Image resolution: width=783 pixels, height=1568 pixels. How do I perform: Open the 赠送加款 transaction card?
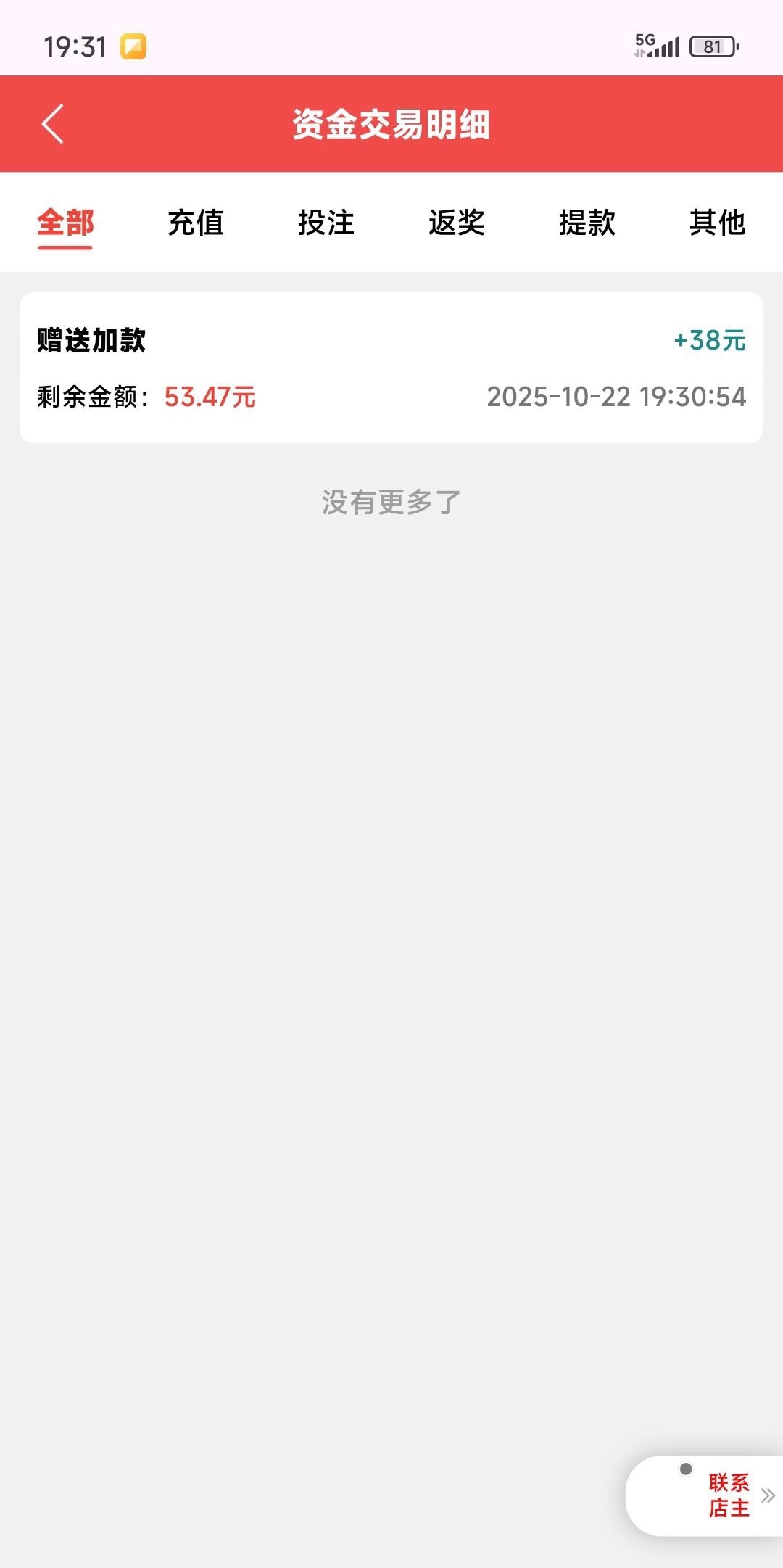point(391,368)
